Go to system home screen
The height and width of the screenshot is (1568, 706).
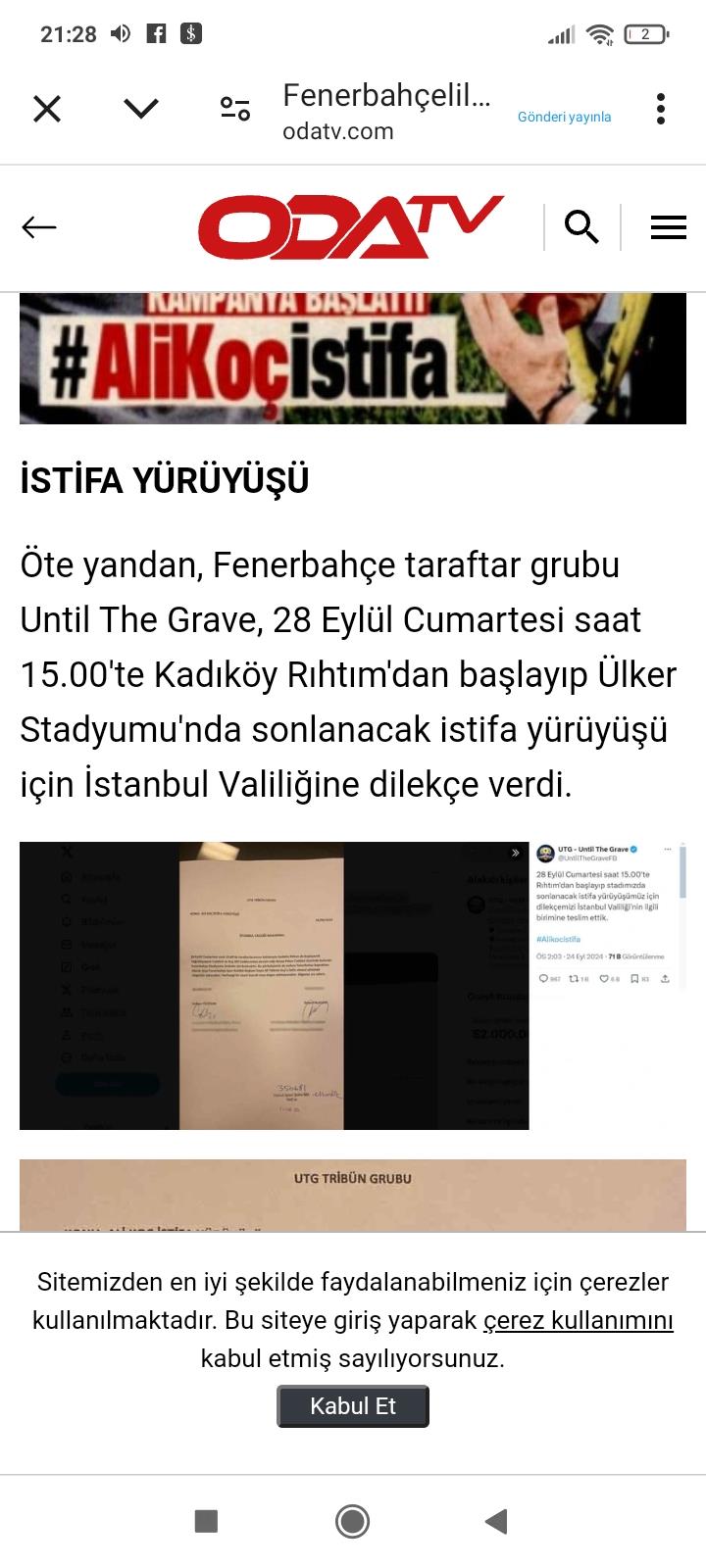(353, 1521)
